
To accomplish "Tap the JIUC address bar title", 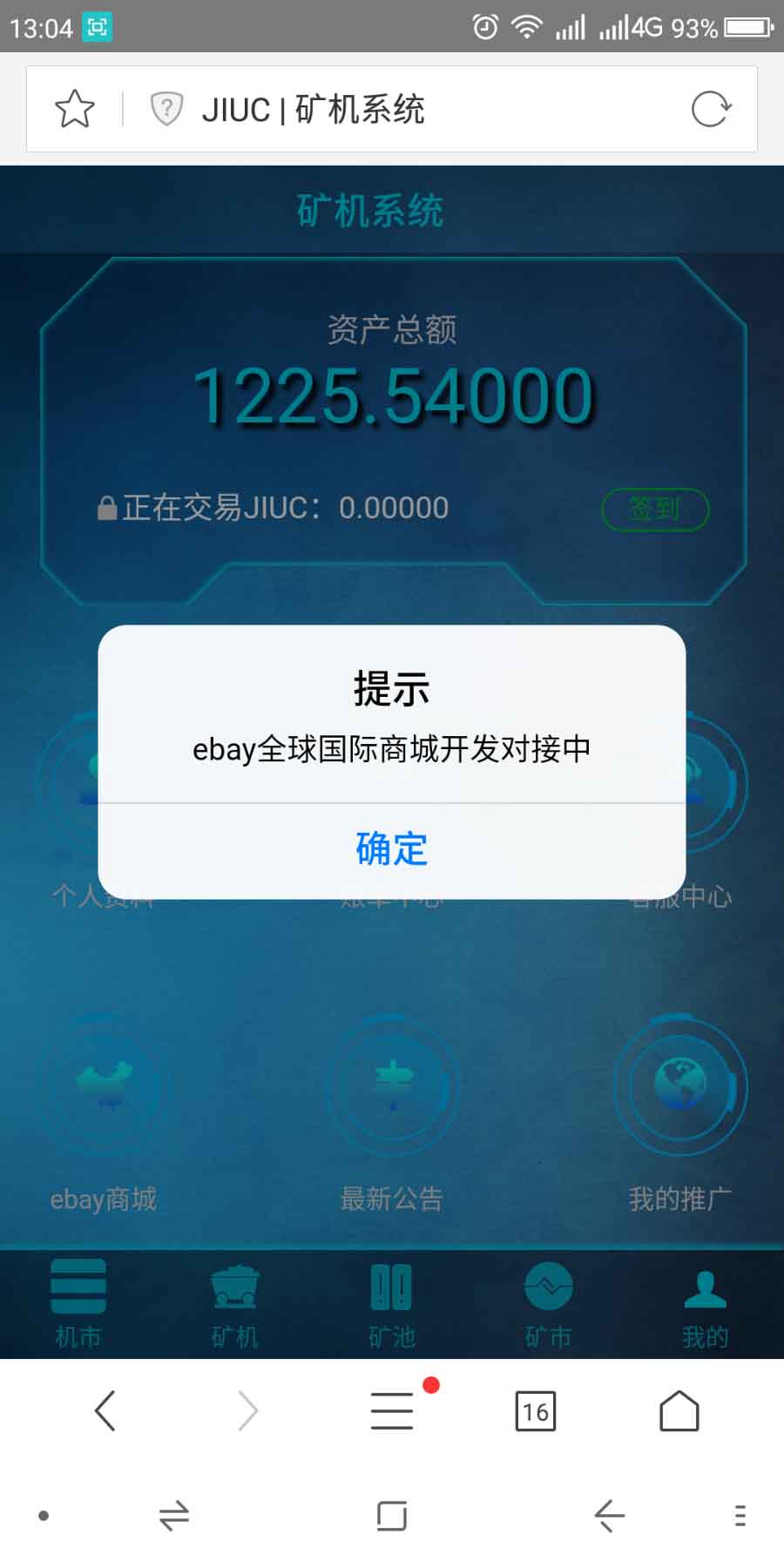I will click(314, 110).
